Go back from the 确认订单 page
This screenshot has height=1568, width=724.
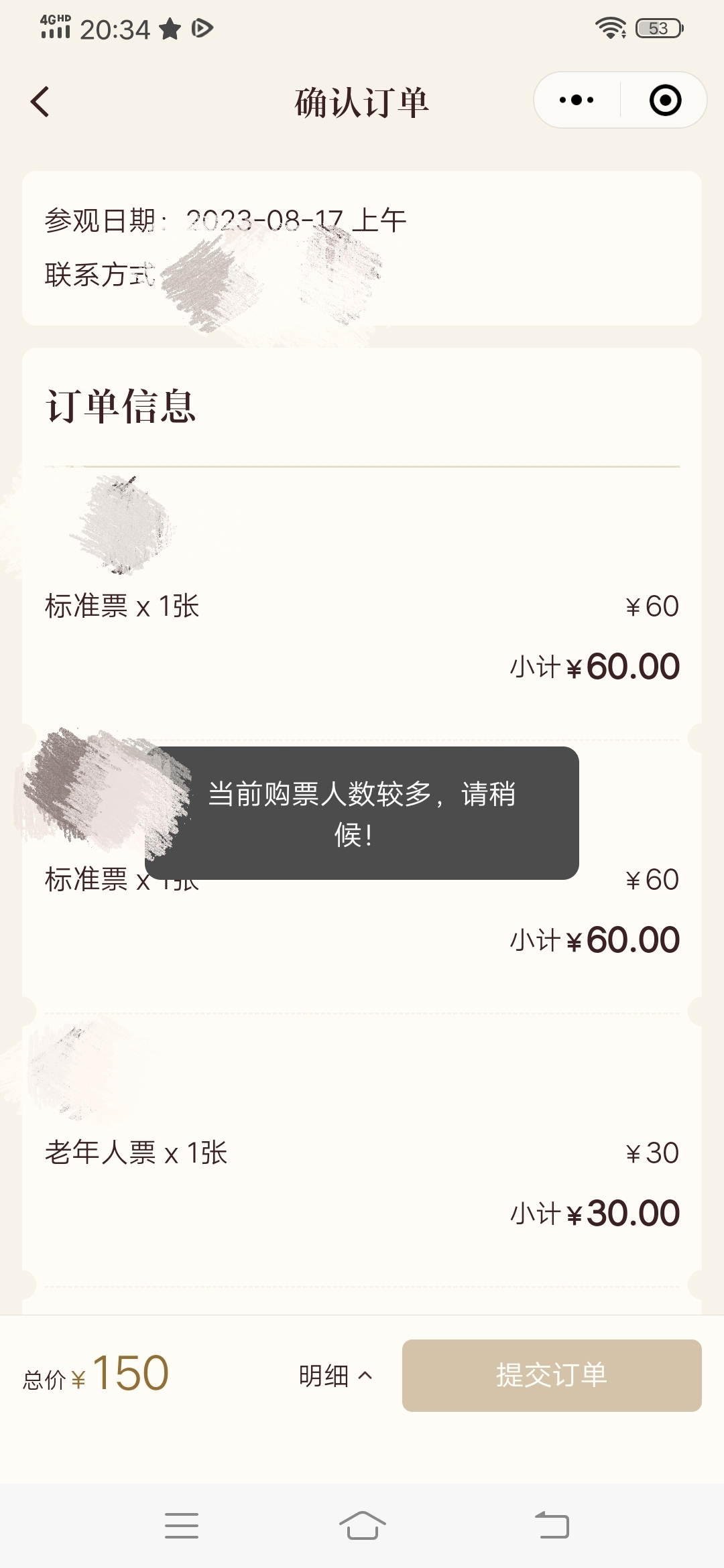click(x=40, y=102)
